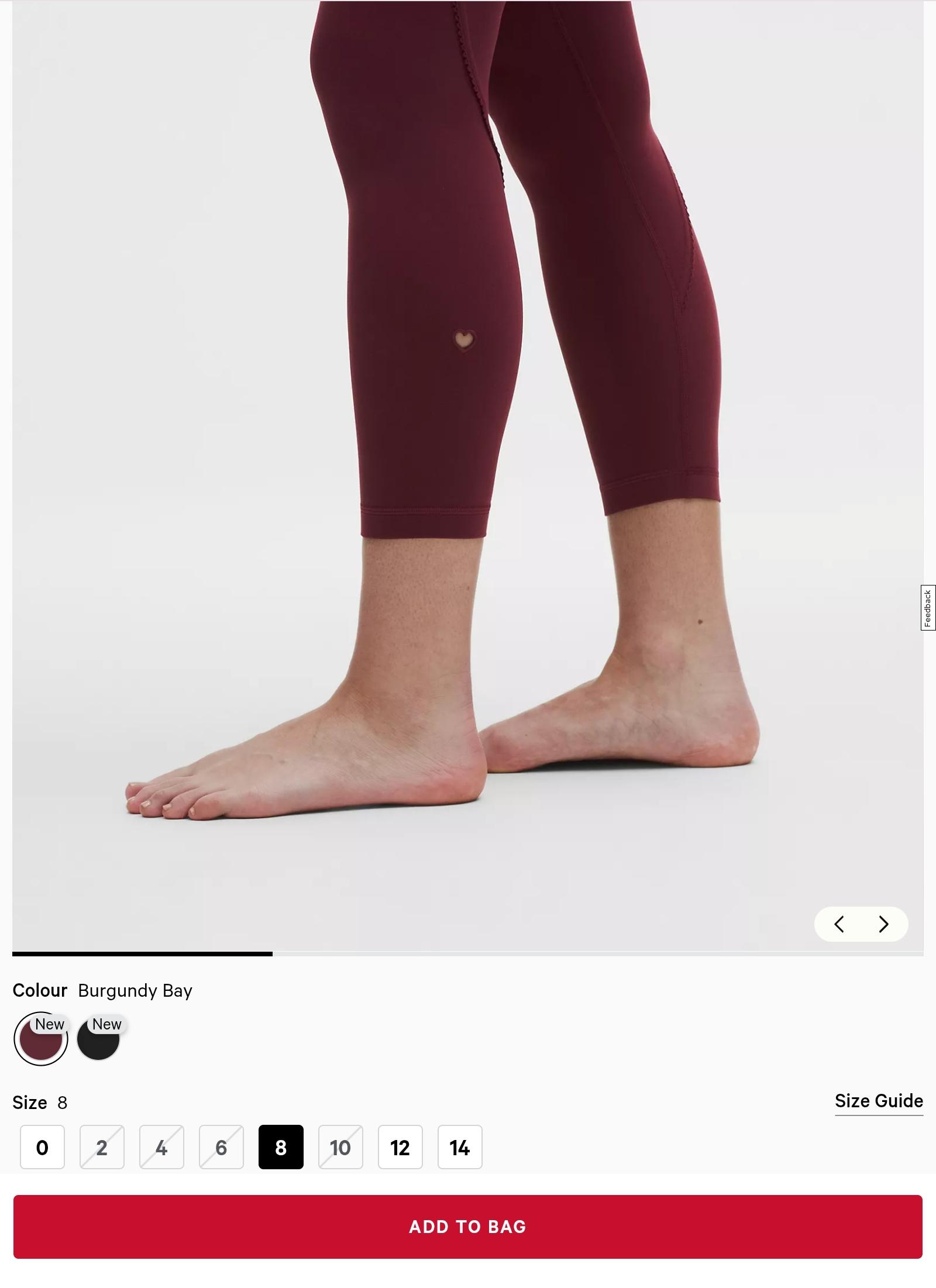Choose size 4
This screenshot has height=1288, width=936.
tap(161, 1147)
